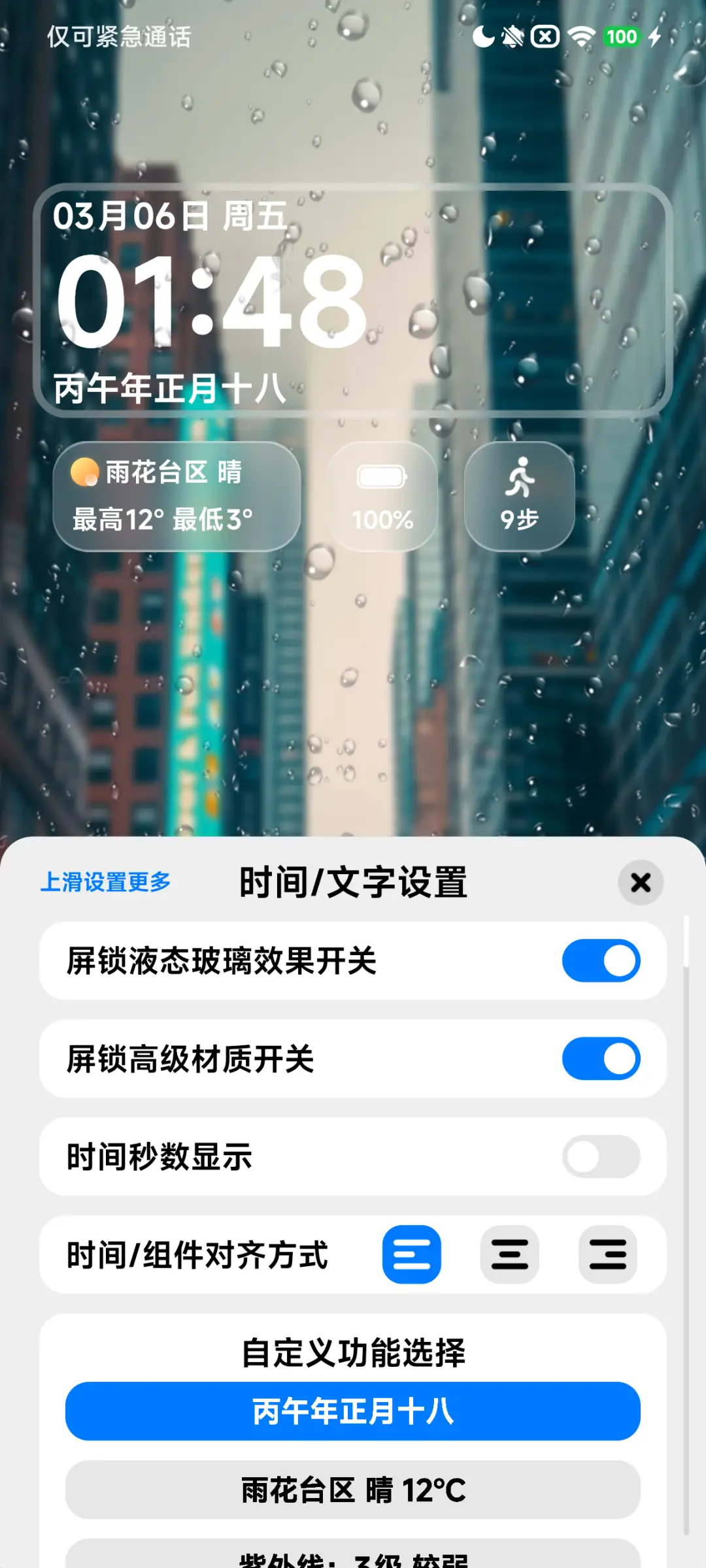Tap the battery widget showing 100%
Screen dimensions: 706x1568
pos(382,497)
